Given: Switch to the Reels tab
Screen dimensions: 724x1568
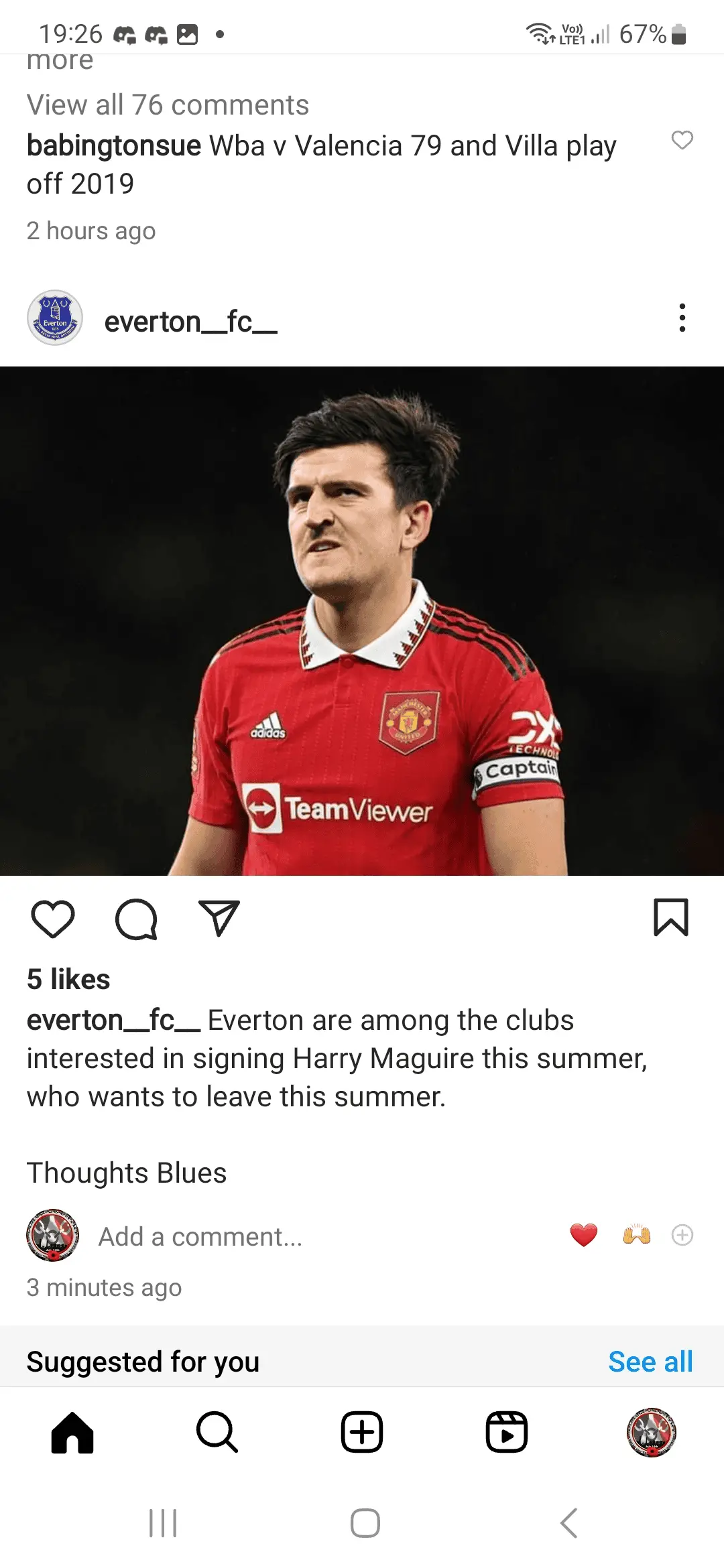Looking at the screenshot, I should [x=507, y=1433].
